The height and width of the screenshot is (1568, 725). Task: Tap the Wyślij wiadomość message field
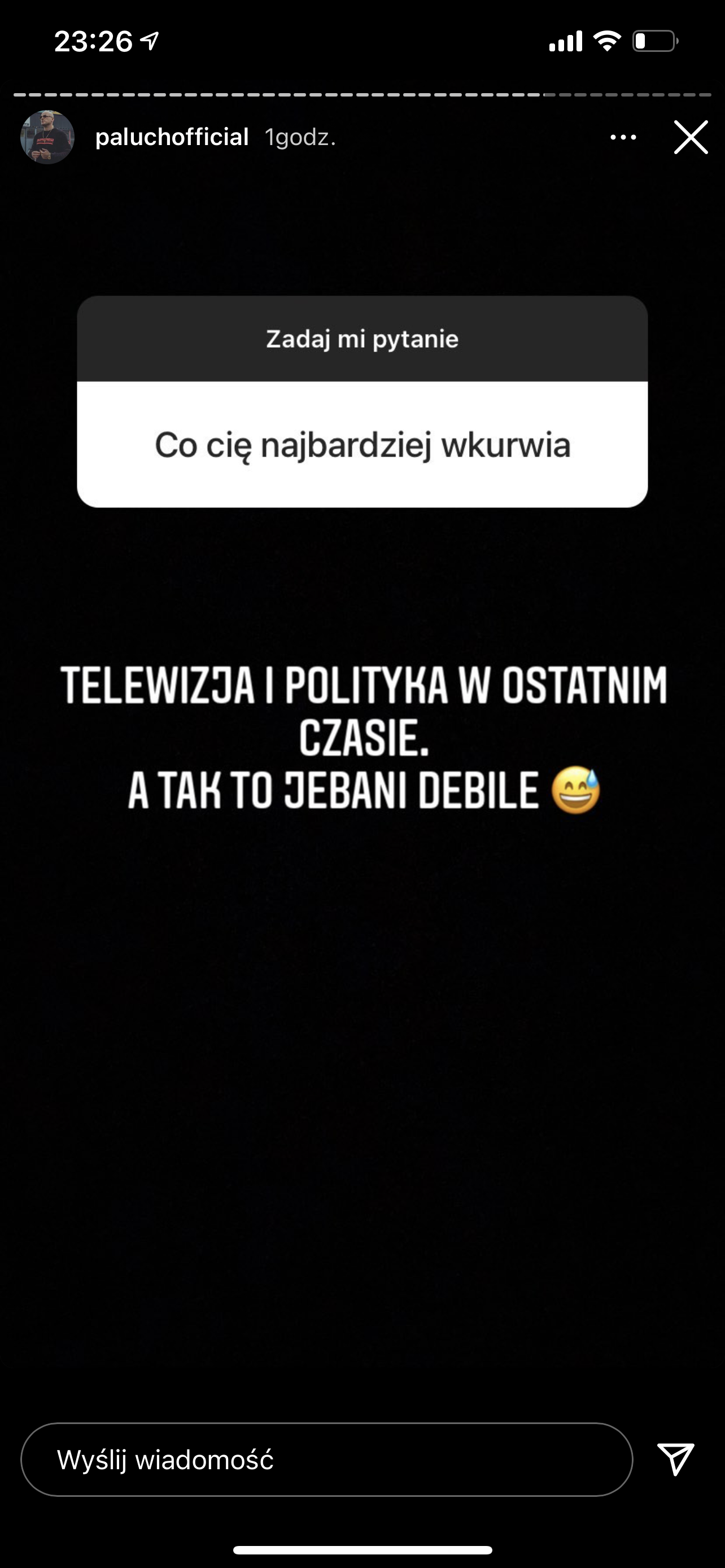click(x=327, y=1459)
